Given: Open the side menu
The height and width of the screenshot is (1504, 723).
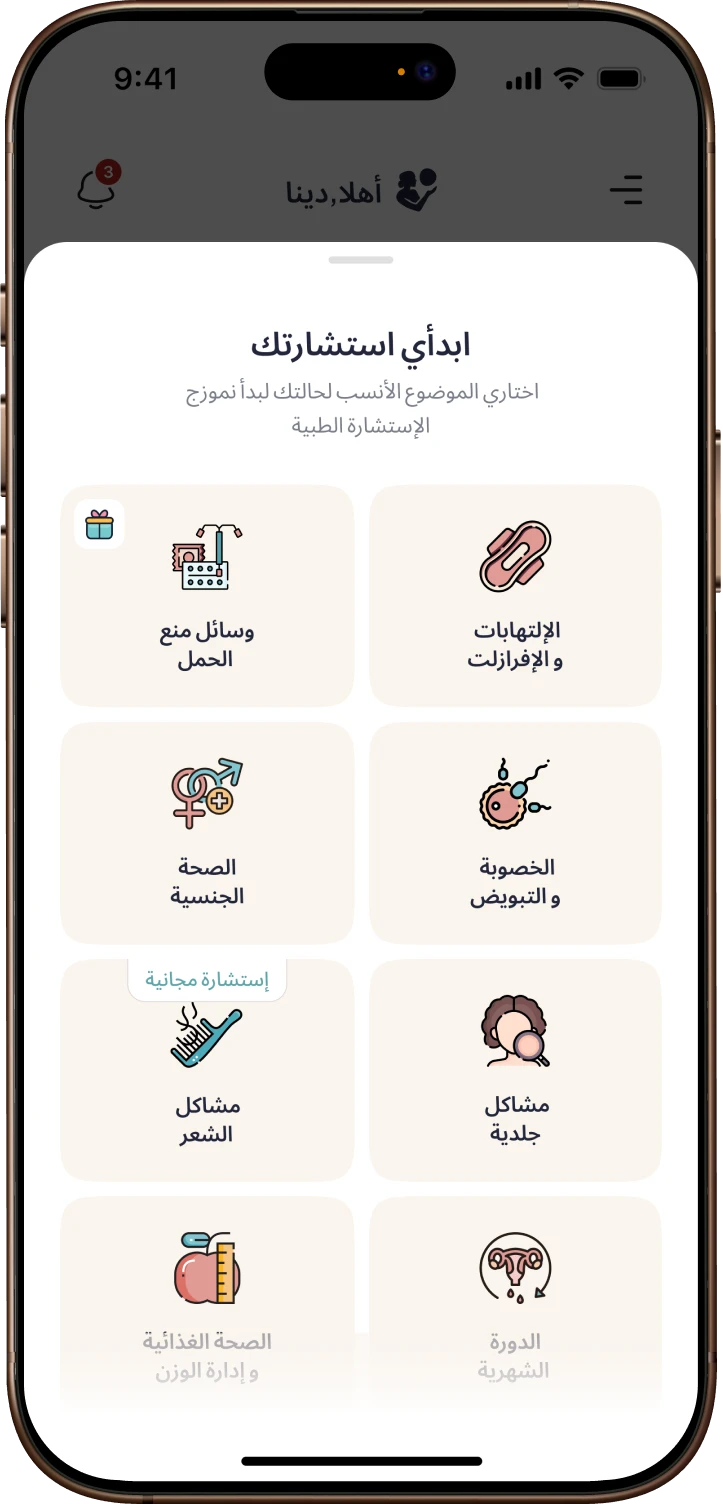Looking at the screenshot, I should point(626,190).
